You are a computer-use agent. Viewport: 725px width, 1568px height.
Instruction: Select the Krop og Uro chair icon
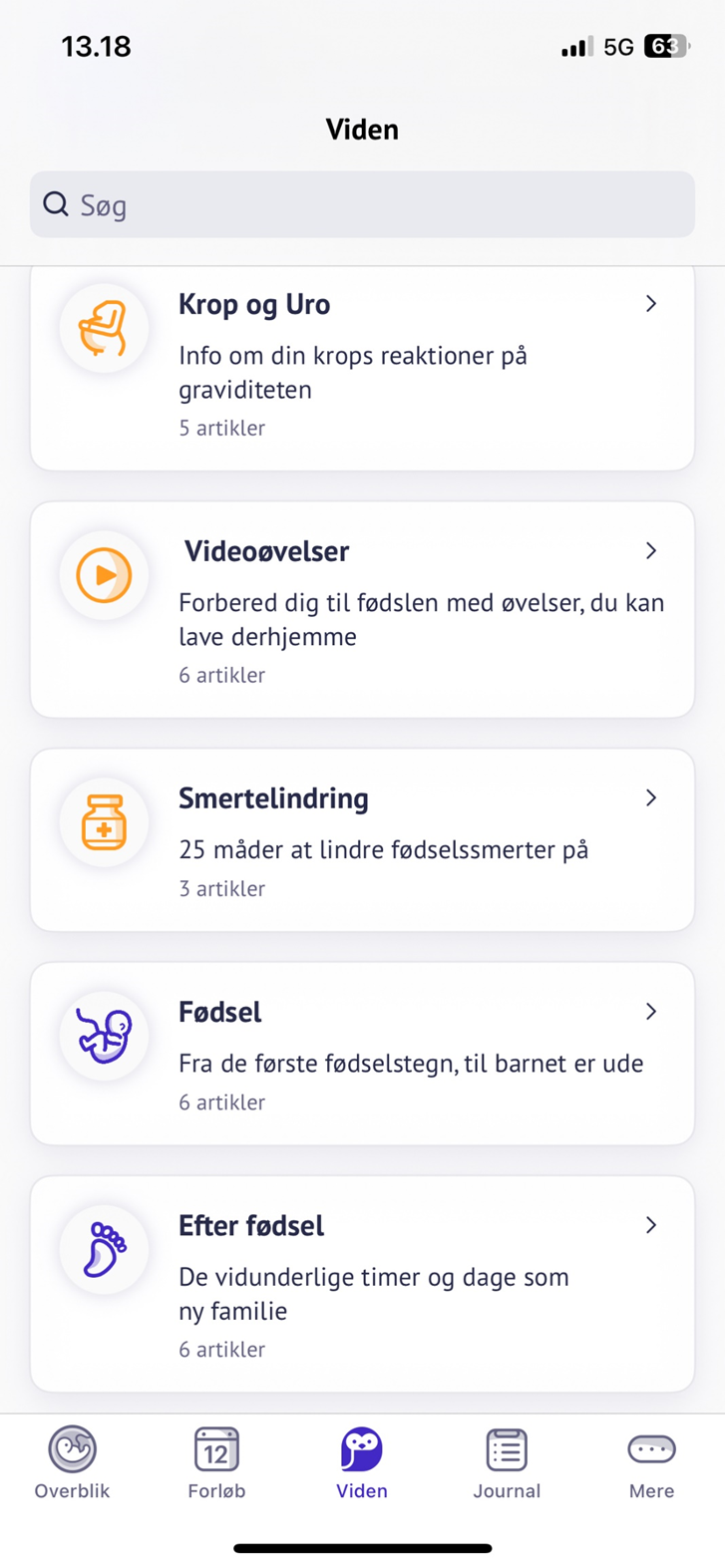coord(104,327)
